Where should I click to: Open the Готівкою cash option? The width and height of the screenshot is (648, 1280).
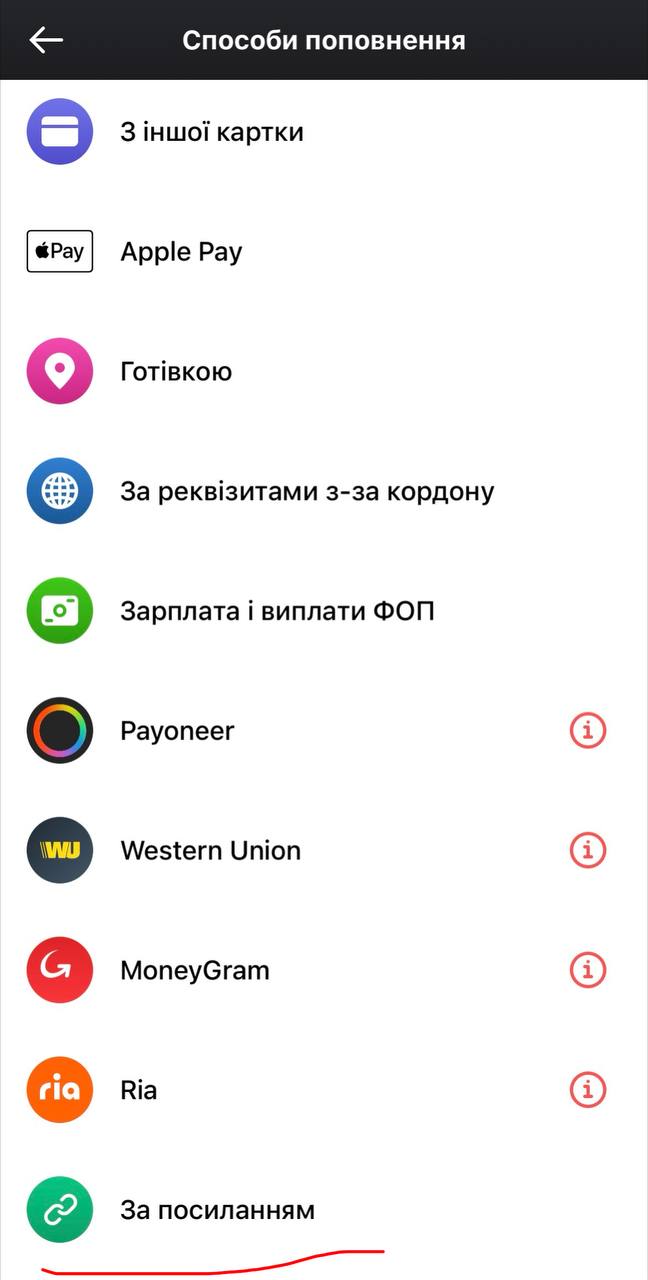point(176,372)
